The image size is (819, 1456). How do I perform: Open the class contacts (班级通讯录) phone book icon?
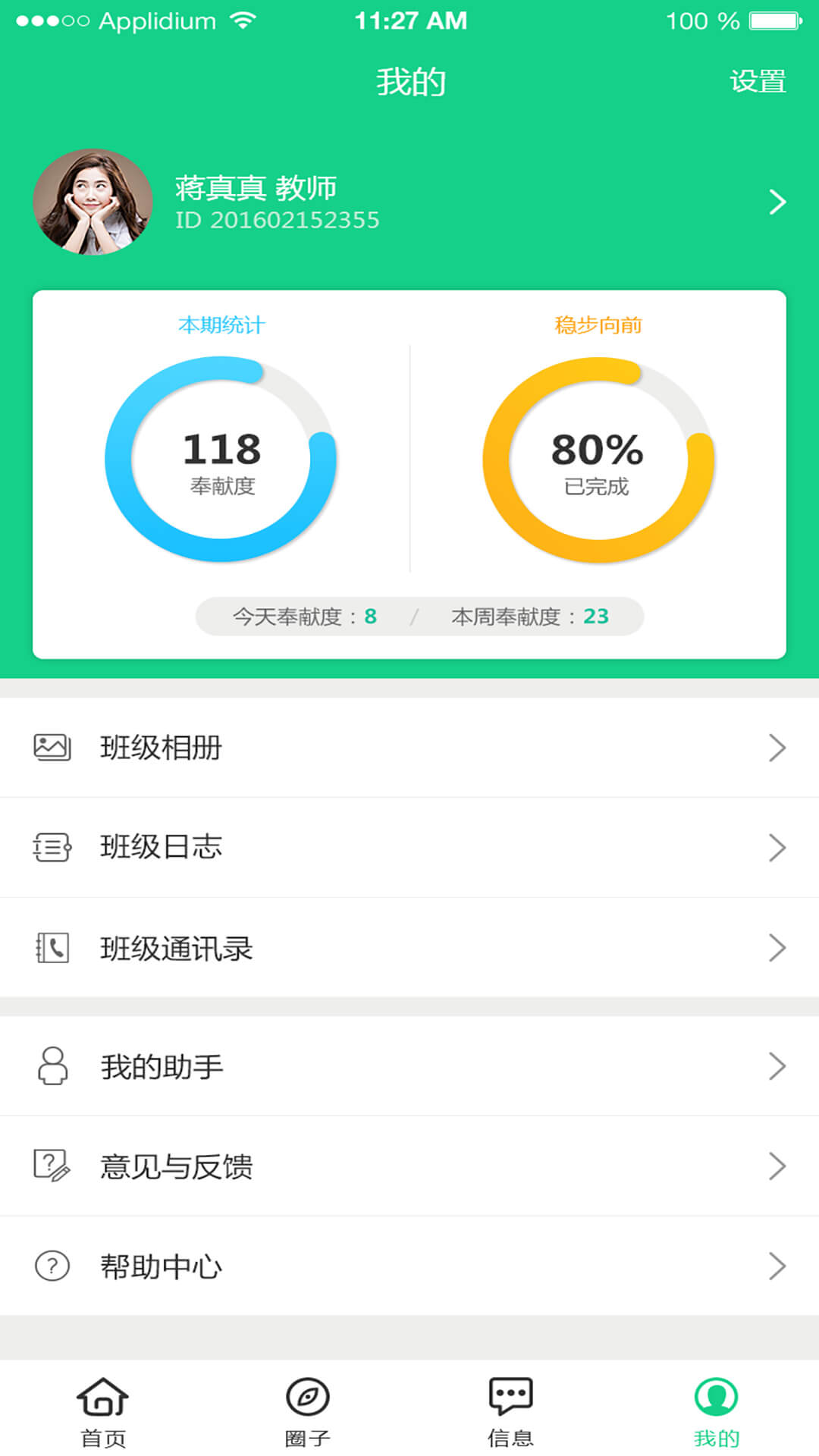[x=52, y=947]
